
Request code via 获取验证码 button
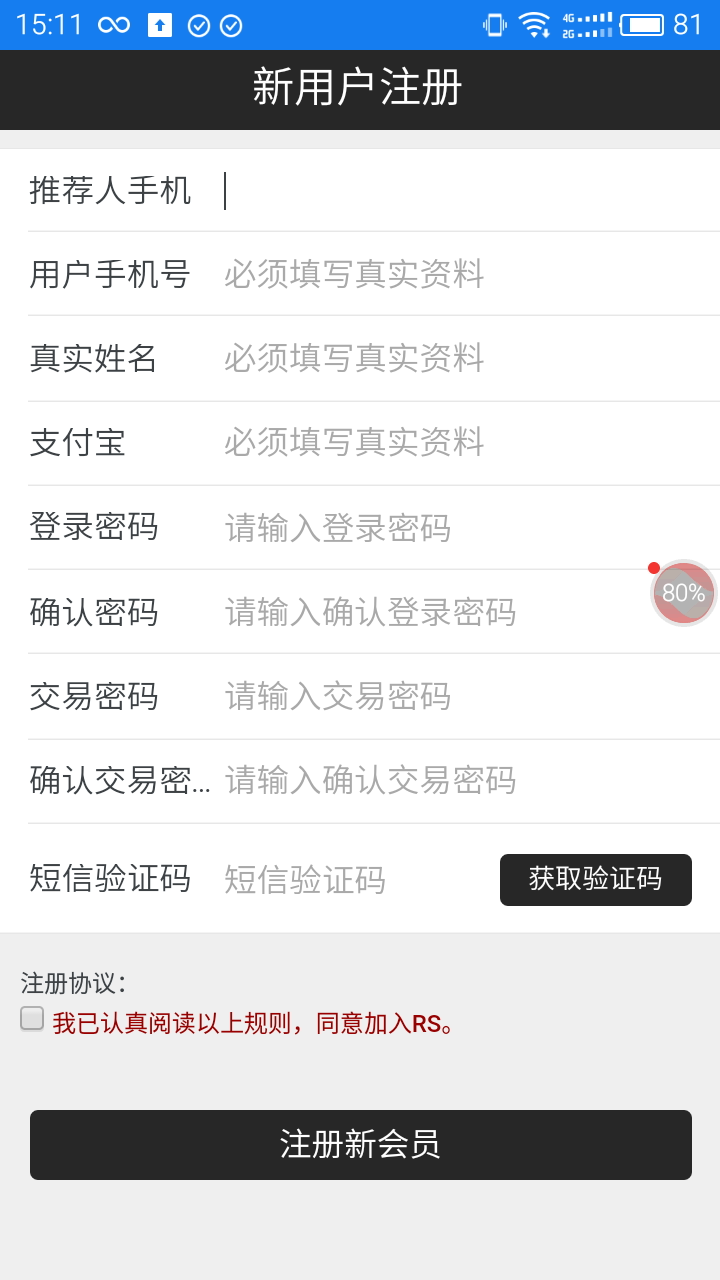(x=595, y=879)
